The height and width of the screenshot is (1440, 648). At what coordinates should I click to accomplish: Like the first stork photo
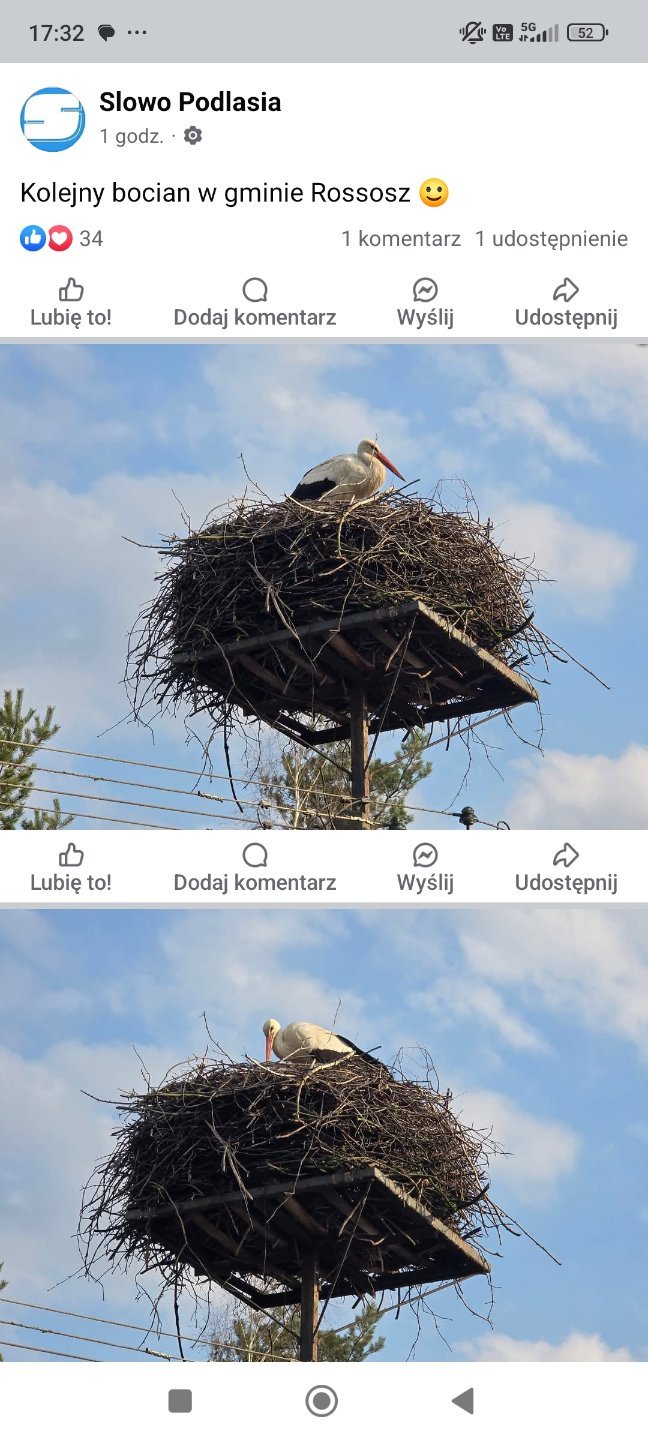click(71, 868)
